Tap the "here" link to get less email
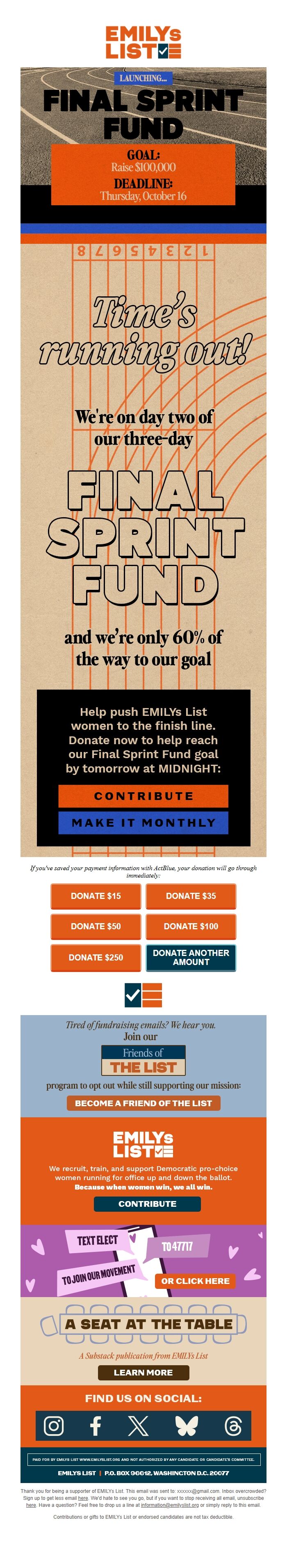This screenshot has width=287, height=1568. (83, 1498)
